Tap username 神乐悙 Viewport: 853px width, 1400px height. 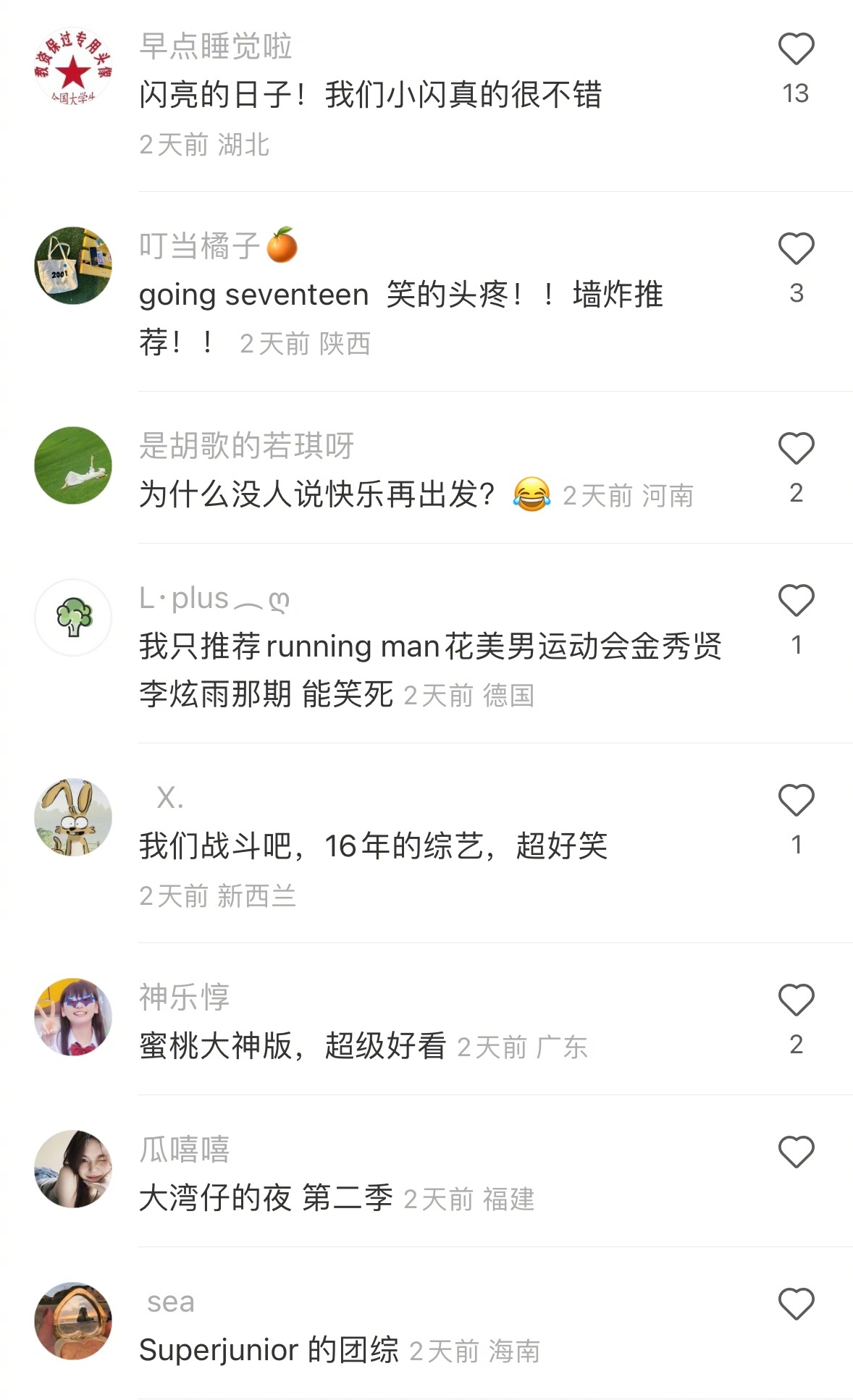click(184, 998)
